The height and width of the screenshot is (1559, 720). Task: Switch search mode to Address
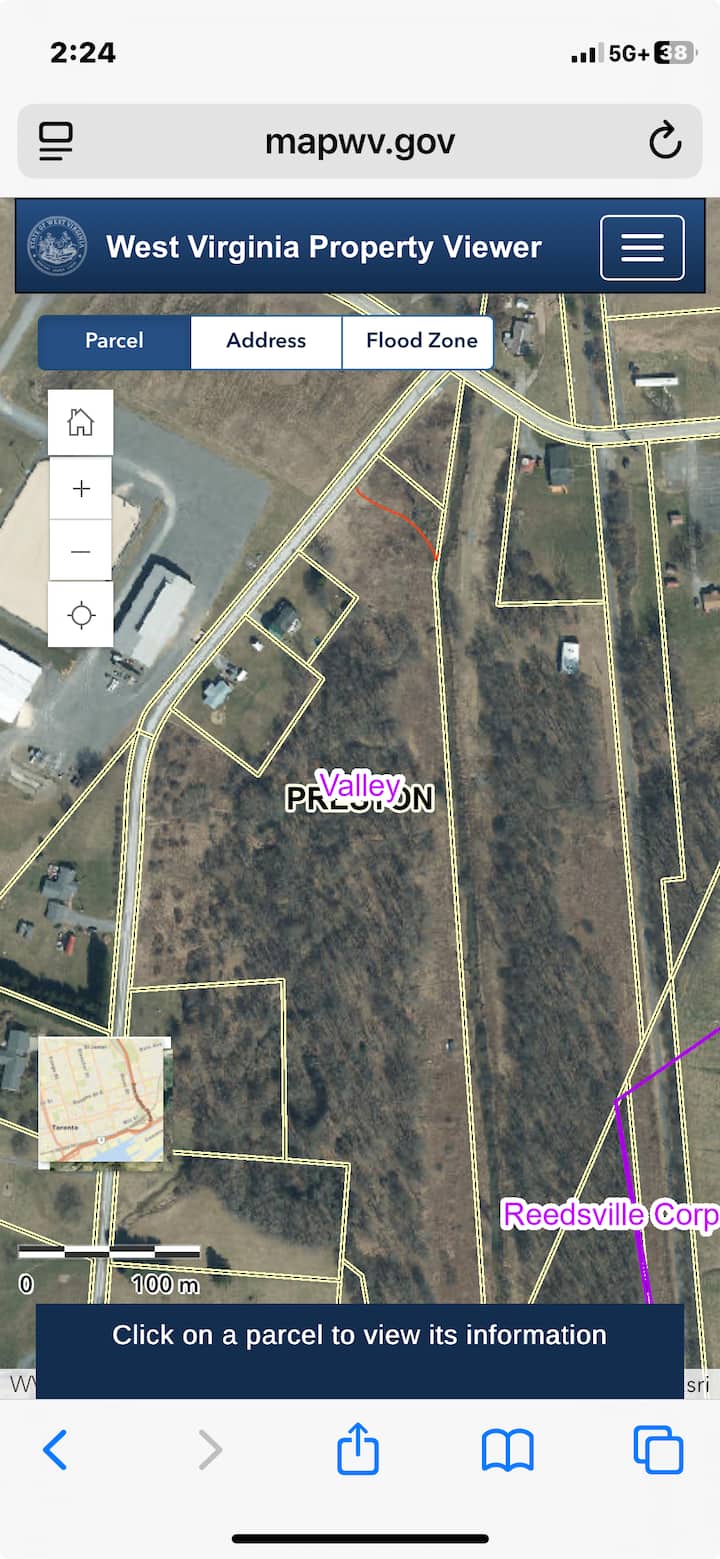(x=265, y=342)
